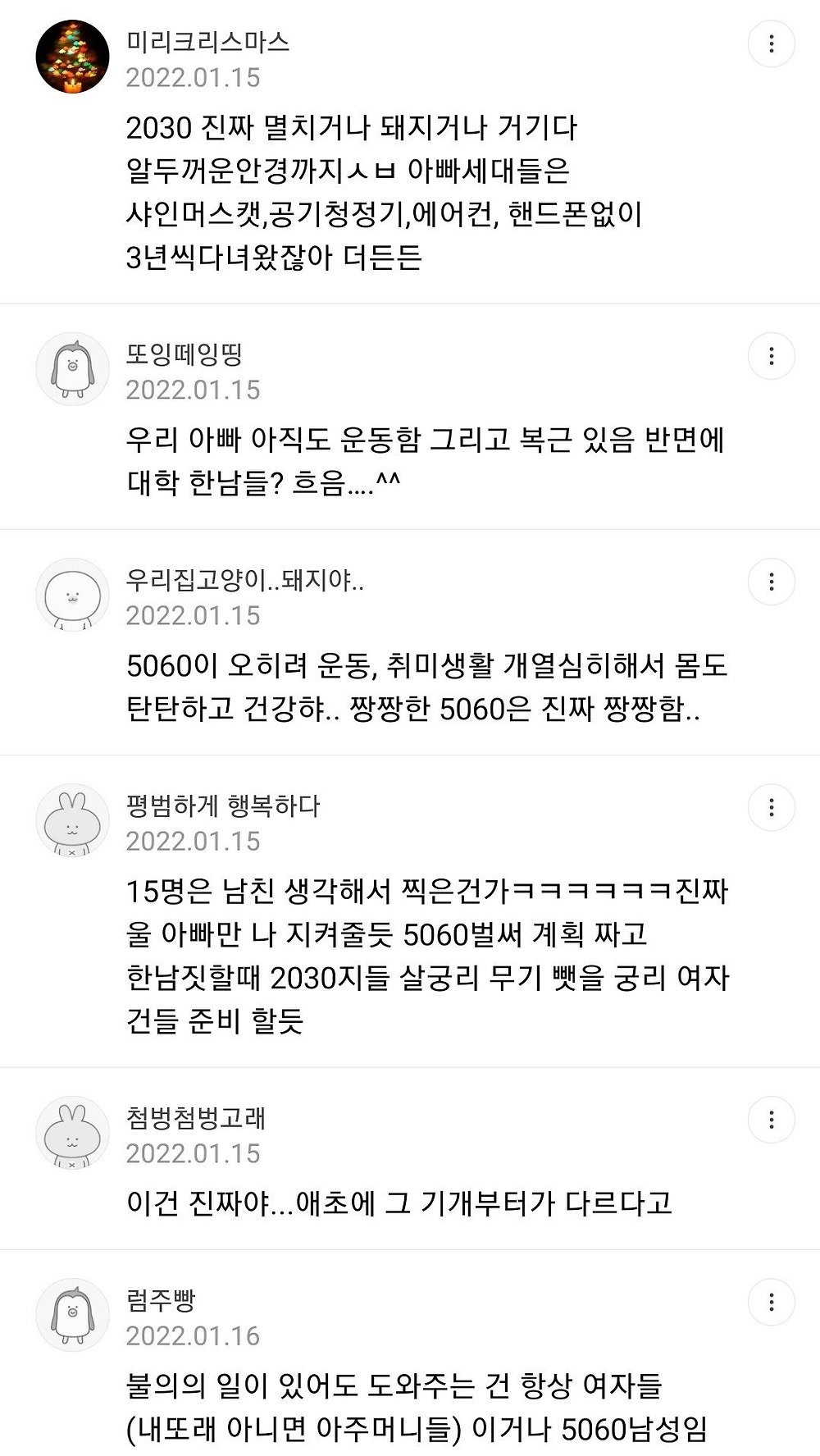View 평범하게 행복하다's profile avatar
Screen dimensions: 820x1456
click(x=73, y=821)
